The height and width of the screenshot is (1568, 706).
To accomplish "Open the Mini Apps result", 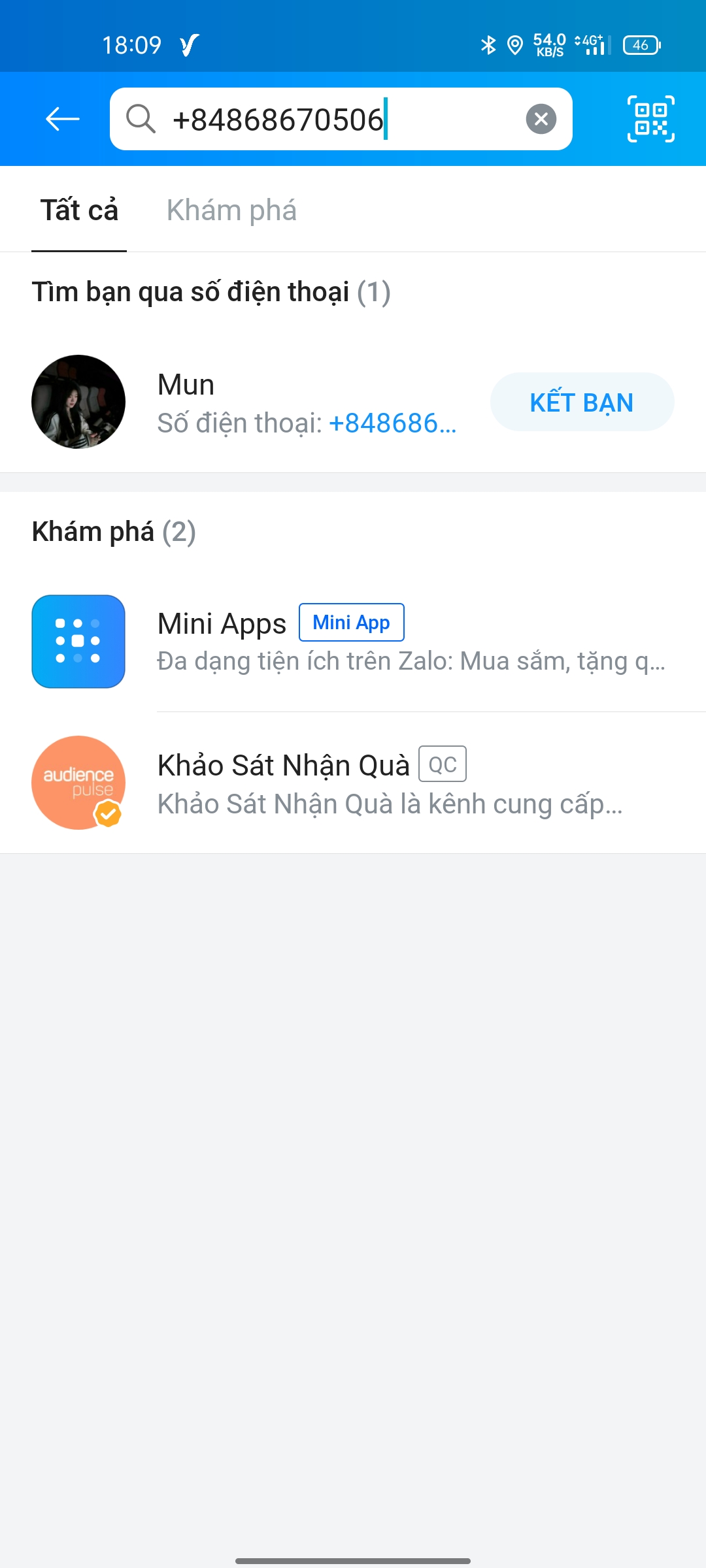I will point(353,641).
